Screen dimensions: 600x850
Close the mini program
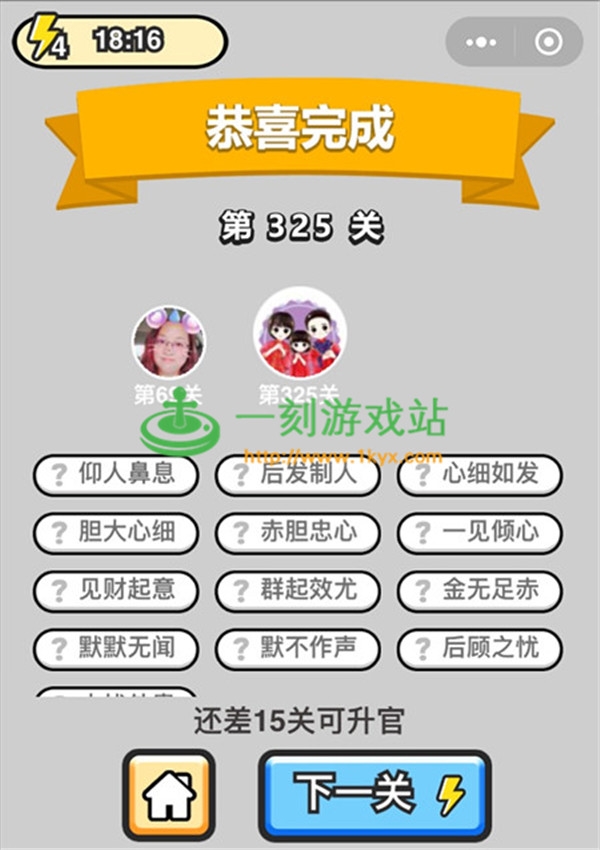(548, 42)
